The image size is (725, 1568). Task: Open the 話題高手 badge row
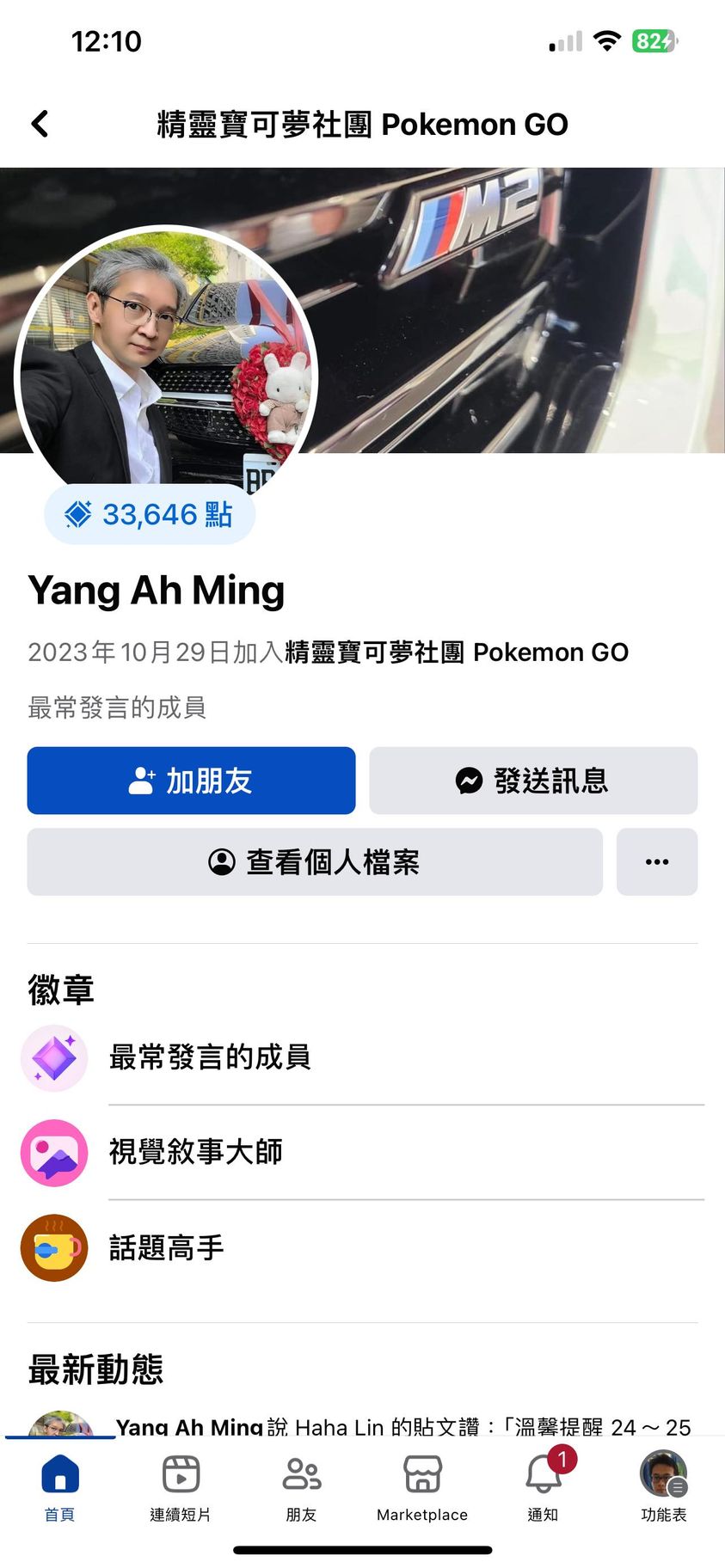tap(361, 1247)
